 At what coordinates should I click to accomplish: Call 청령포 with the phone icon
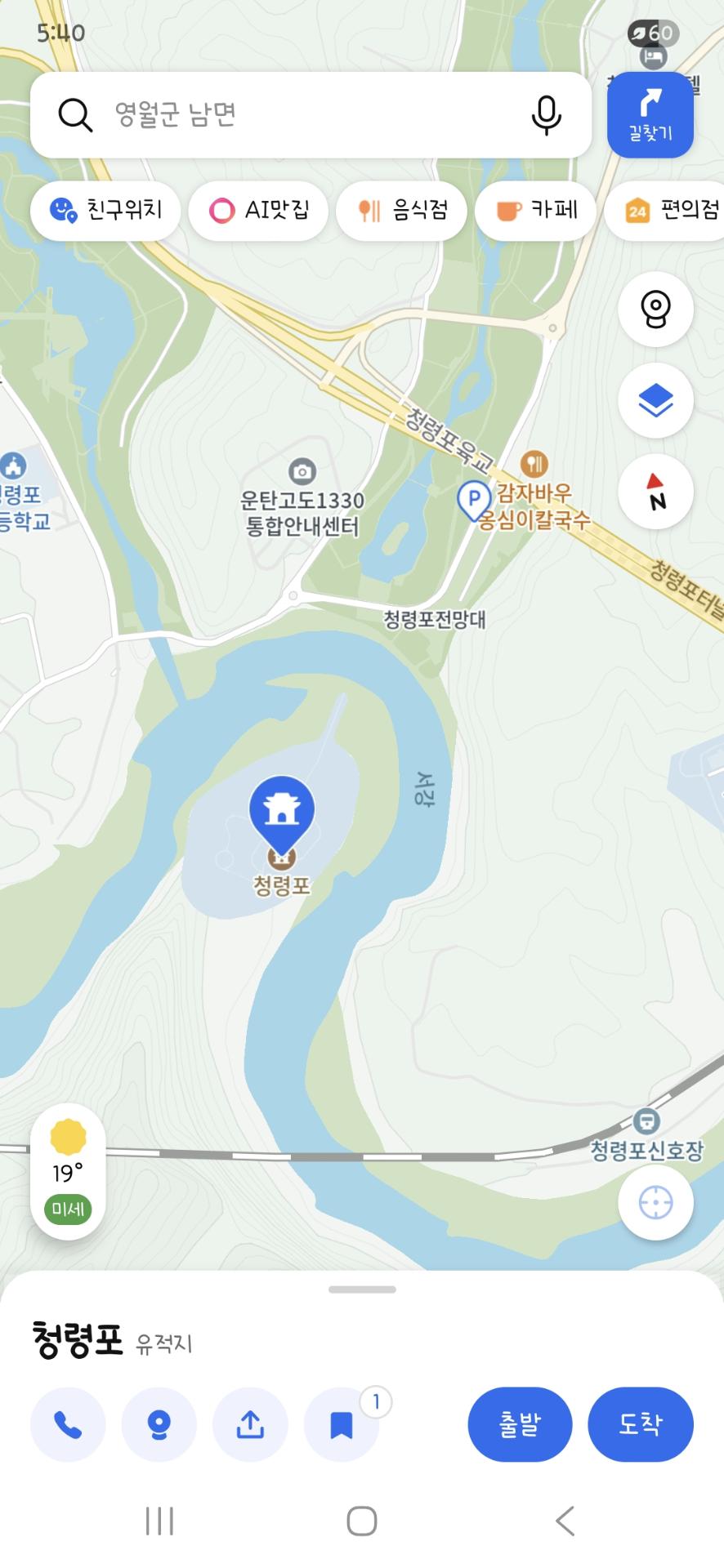(68, 1424)
